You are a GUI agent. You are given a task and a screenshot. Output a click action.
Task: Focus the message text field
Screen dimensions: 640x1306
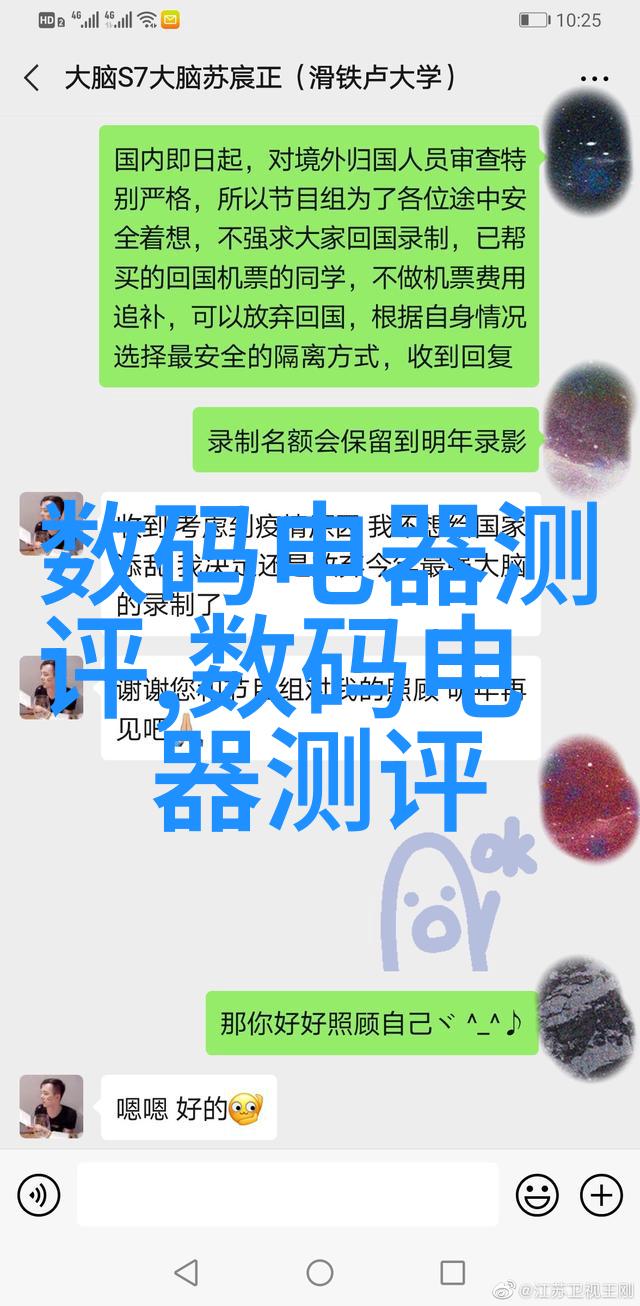tap(287, 1194)
